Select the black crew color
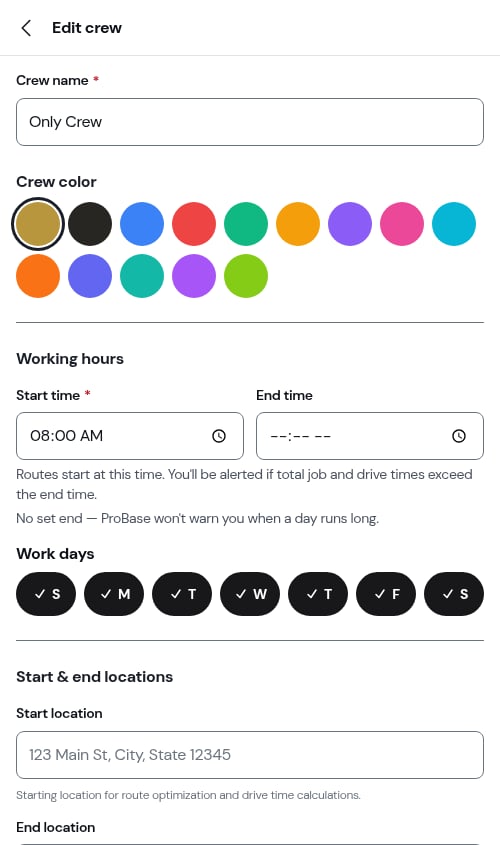Screen dimensions: 500x845 (90, 224)
